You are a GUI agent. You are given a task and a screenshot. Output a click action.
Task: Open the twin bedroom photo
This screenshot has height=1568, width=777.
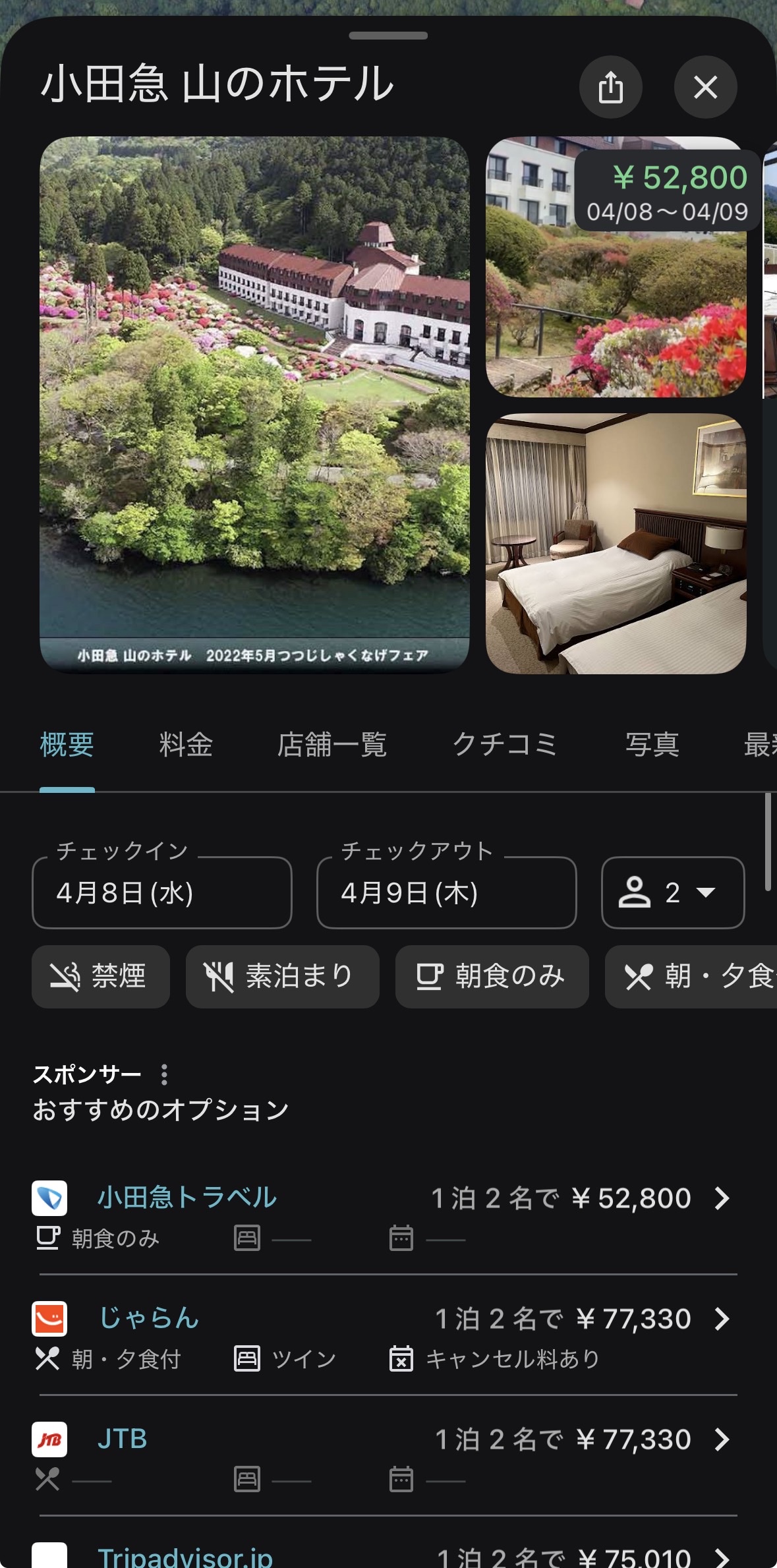[616, 543]
